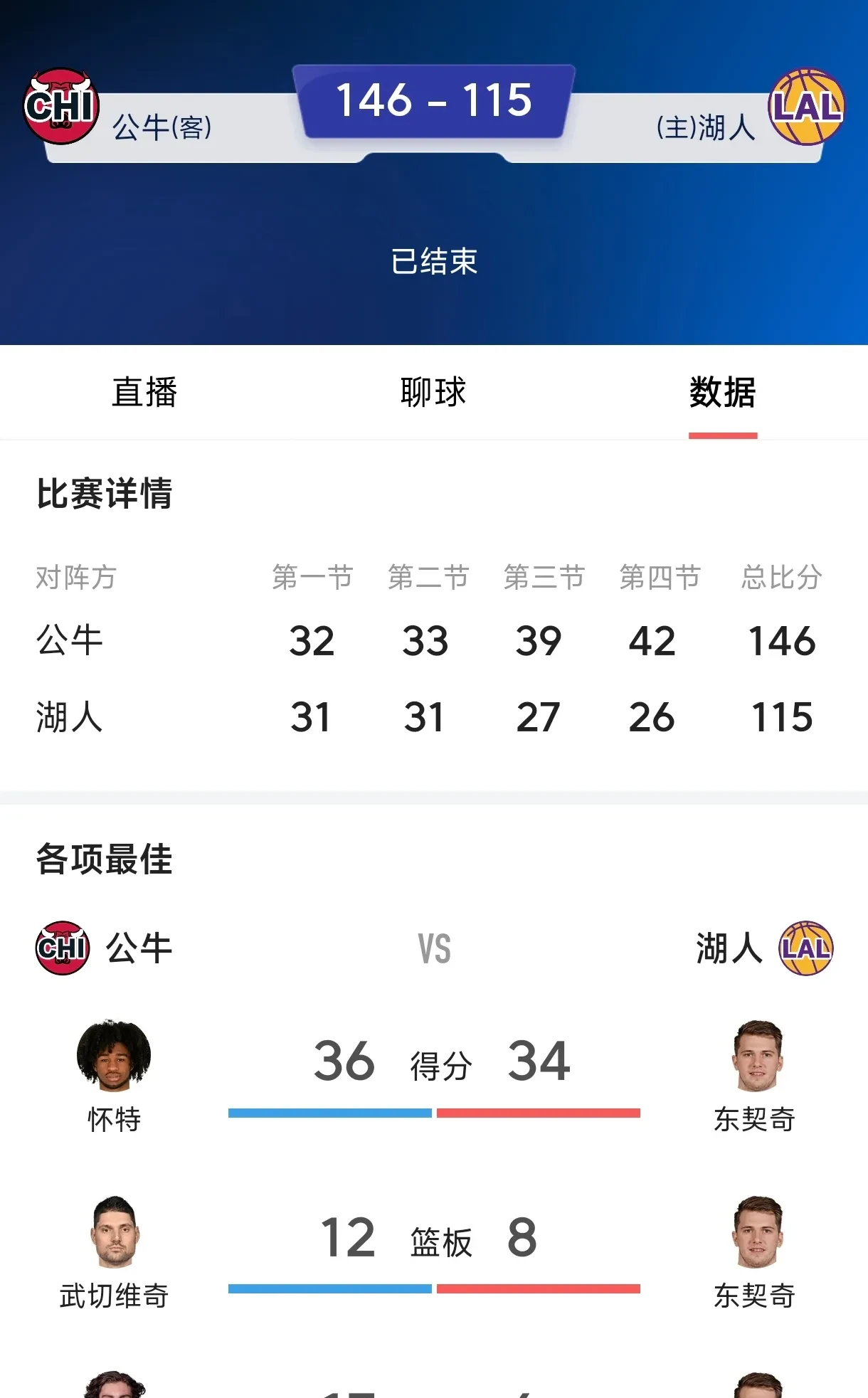Open the 公牛 team logo in header

(61, 107)
